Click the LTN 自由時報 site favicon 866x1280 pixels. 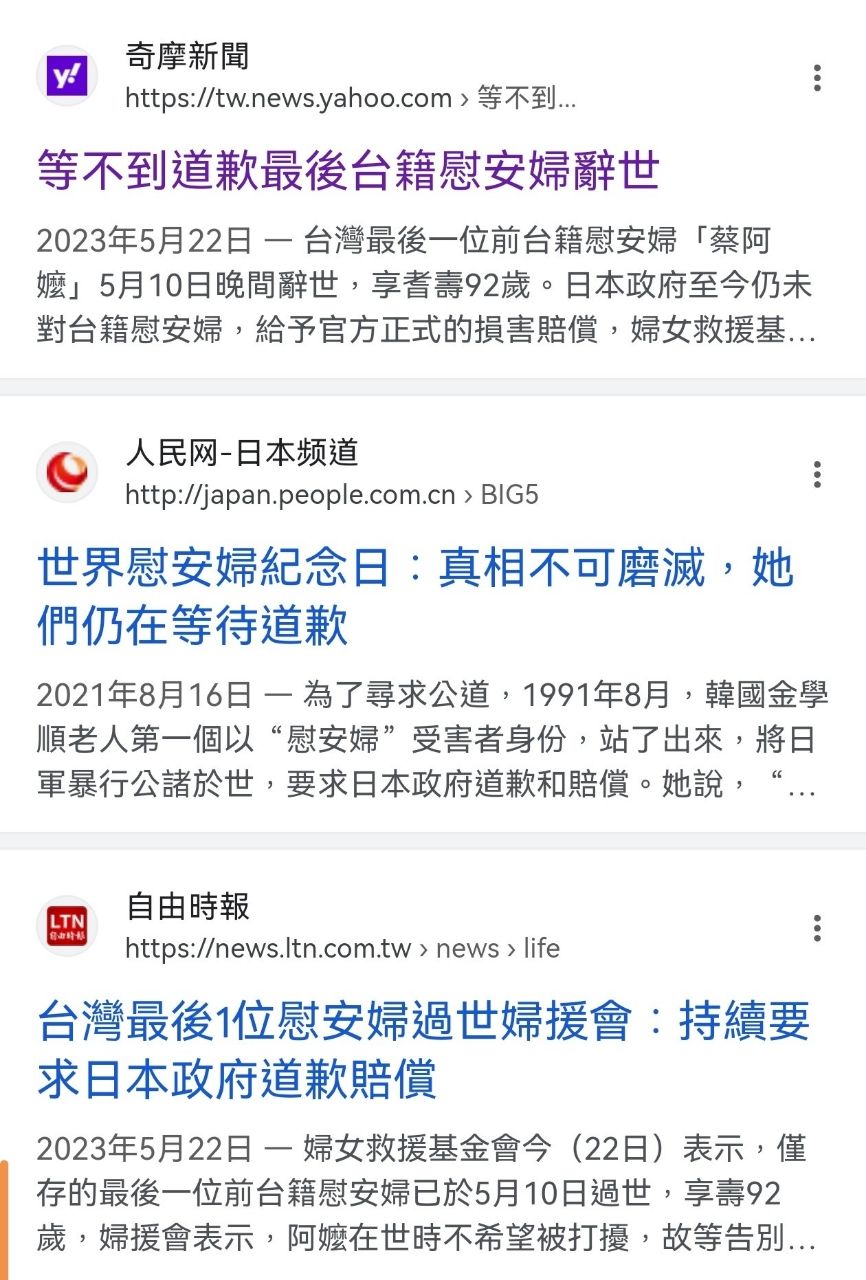pyautogui.click(x=66, y=926)
